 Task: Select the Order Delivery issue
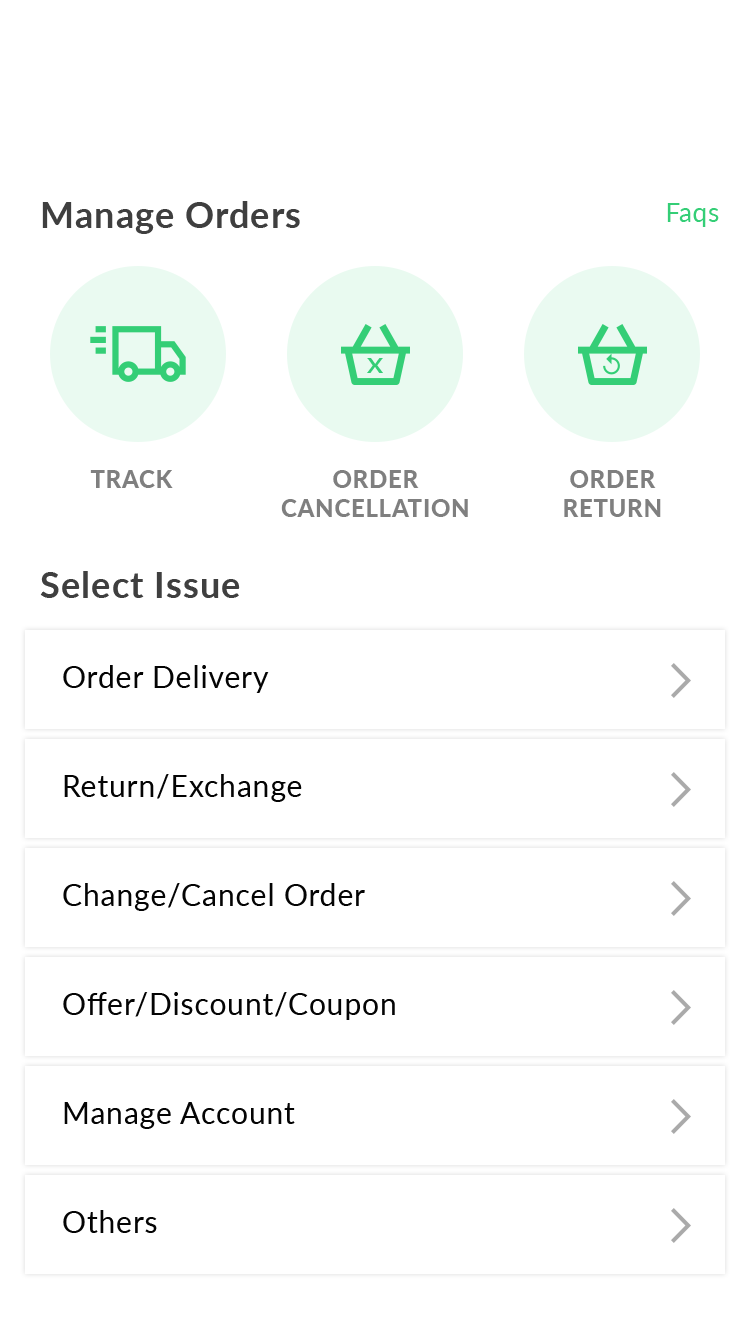point(375,680)
